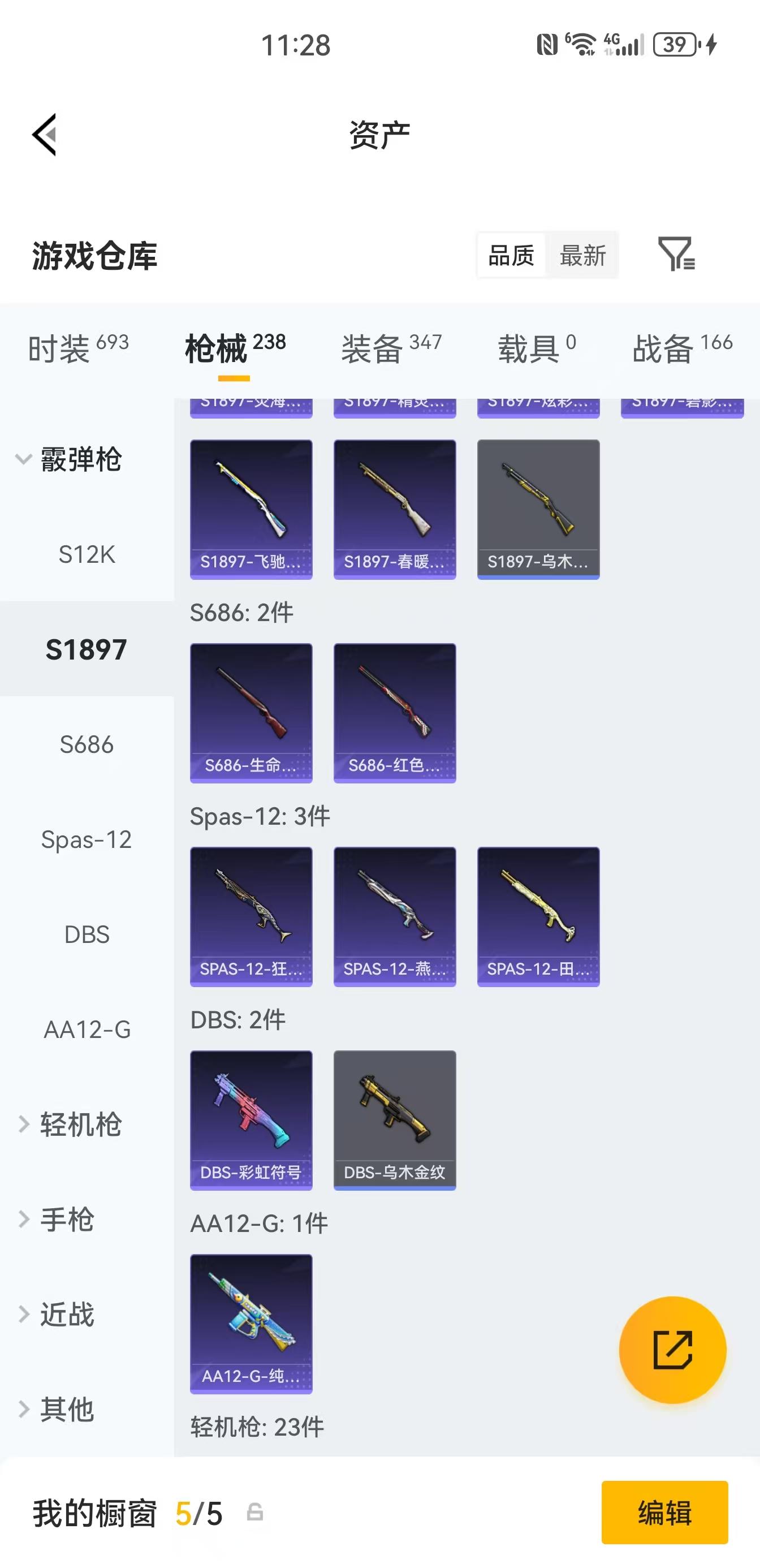Open the DBS-彩虹符号 skin

tap(251, 1119)
